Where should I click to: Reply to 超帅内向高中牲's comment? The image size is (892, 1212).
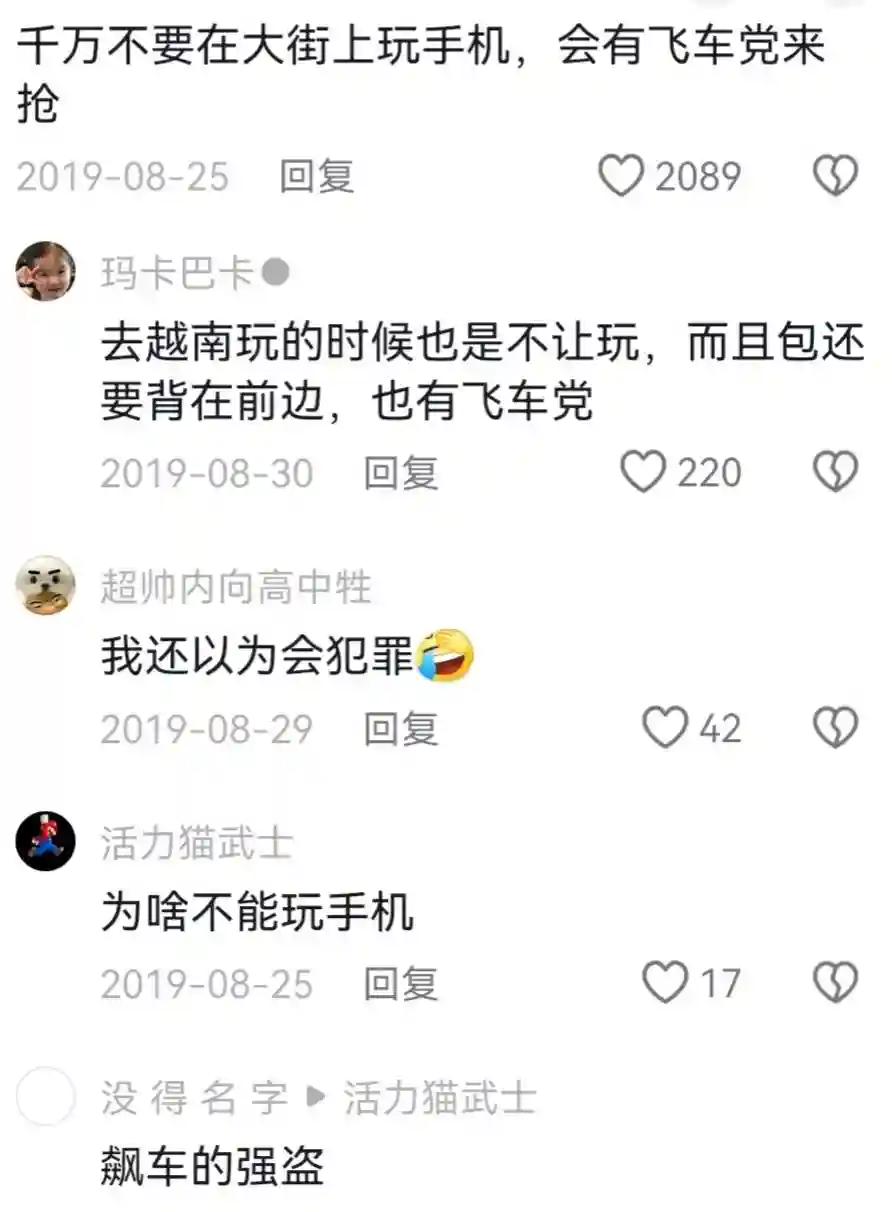tap(401, 729)
